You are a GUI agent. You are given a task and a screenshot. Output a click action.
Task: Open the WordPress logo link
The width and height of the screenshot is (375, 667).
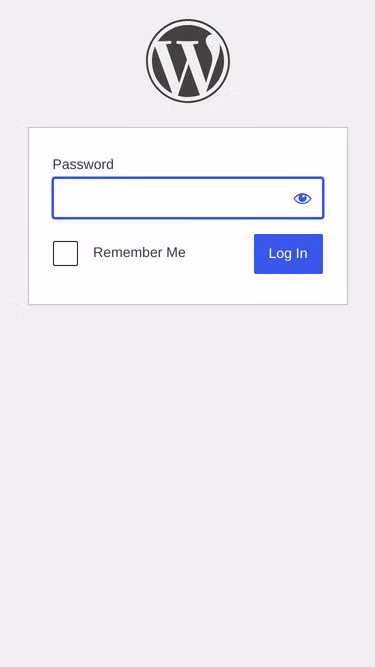click(x=188, y=60)
